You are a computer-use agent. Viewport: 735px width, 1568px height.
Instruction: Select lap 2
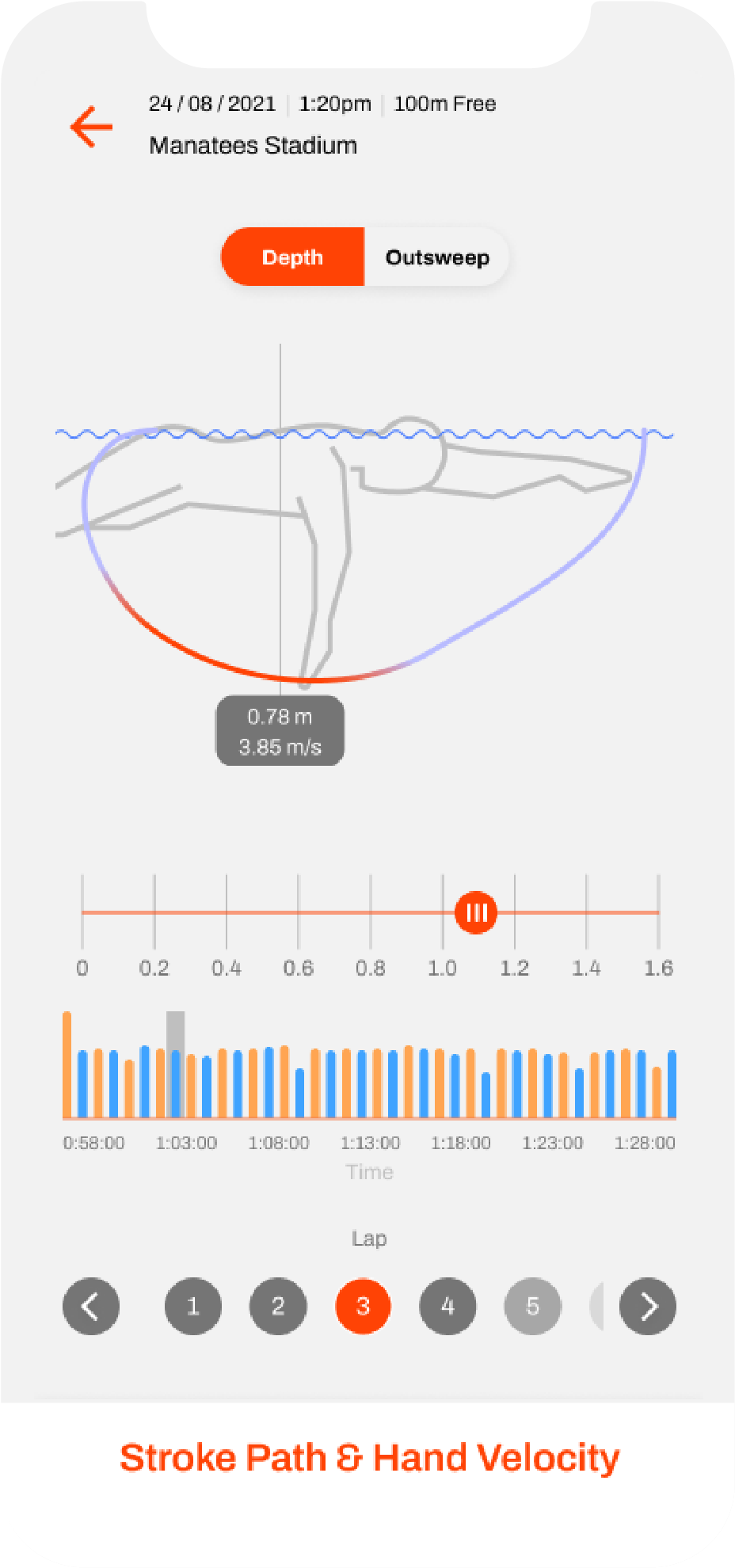(x=278, y=1306)
